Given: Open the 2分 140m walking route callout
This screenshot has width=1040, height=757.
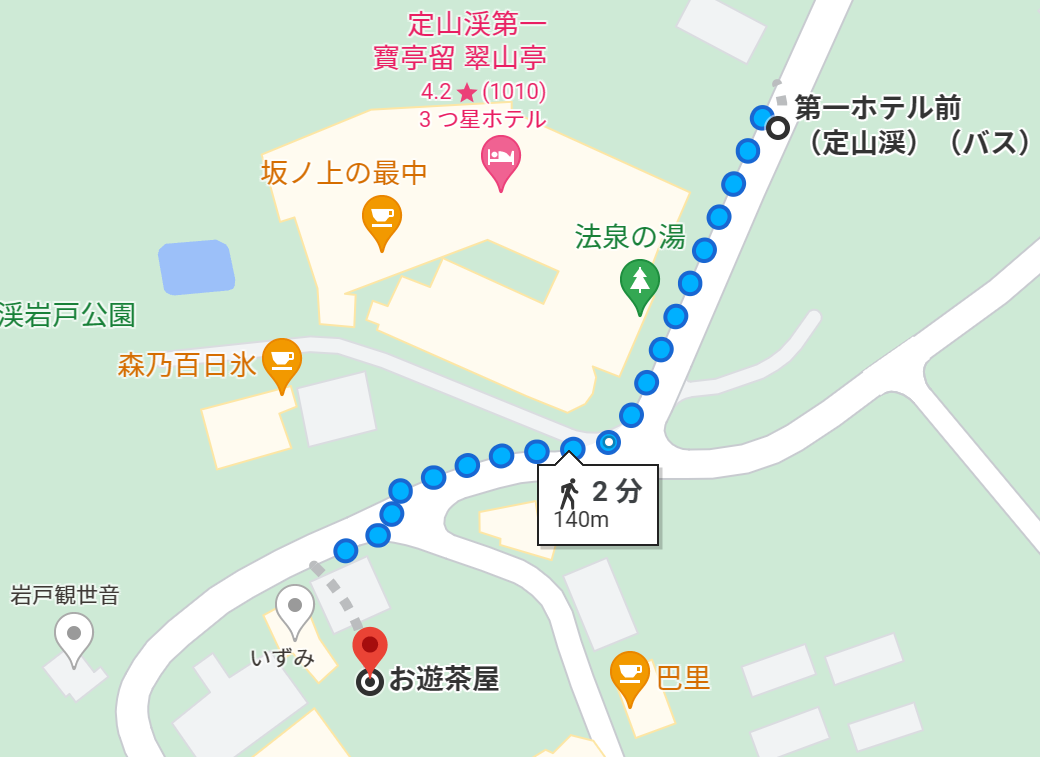Looking at the screenshot, I should click(598, 505).
